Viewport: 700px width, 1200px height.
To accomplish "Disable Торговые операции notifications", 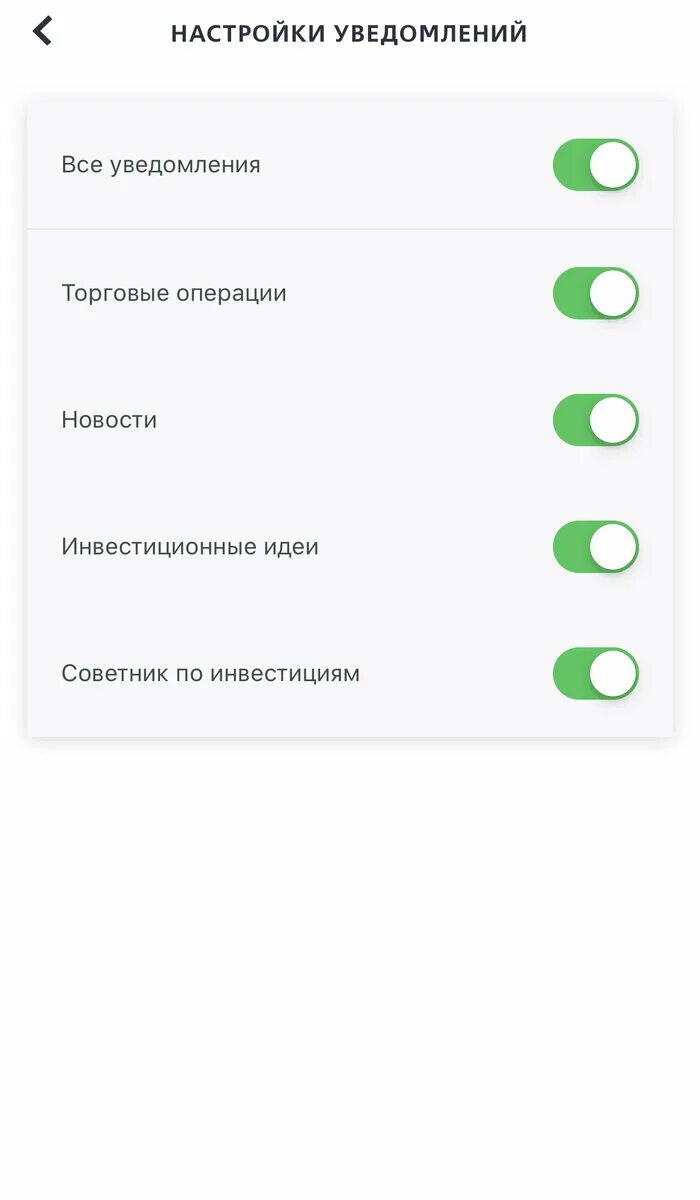I will pos(595,293).
